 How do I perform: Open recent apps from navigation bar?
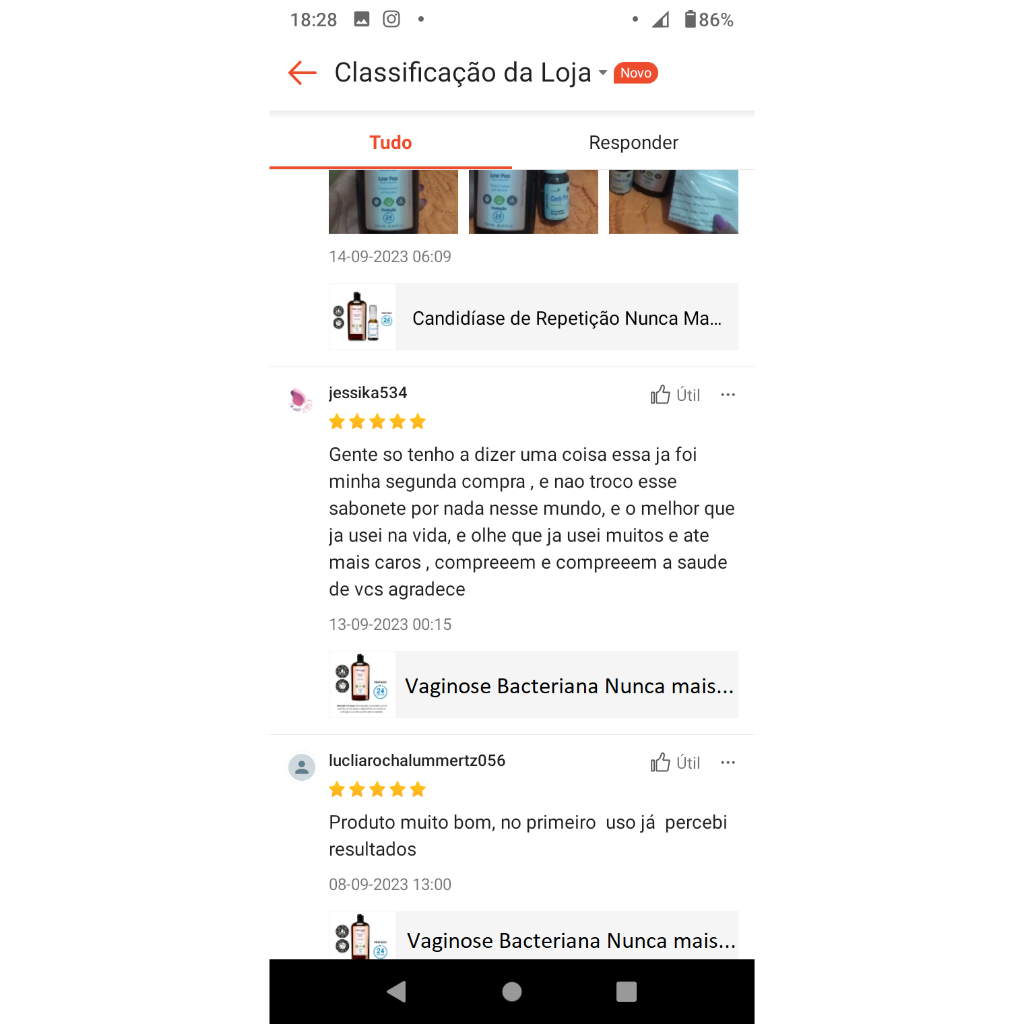[626, 991]
